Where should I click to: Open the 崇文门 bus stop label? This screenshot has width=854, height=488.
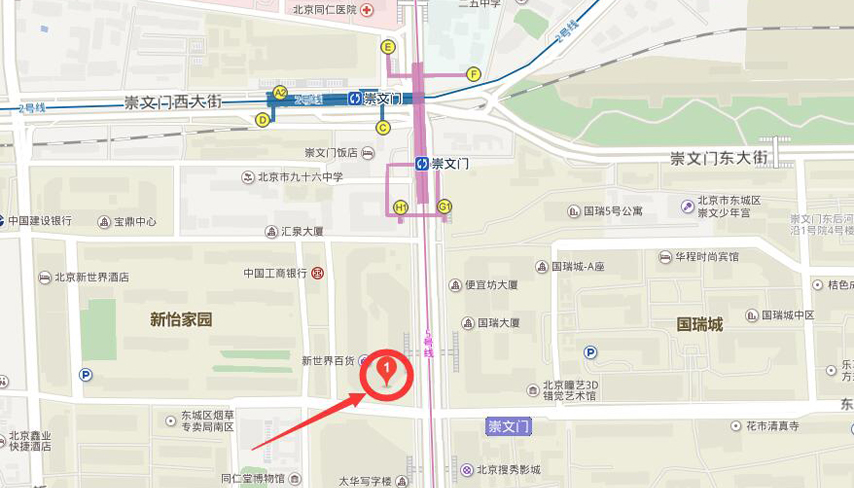click(507, 427)
